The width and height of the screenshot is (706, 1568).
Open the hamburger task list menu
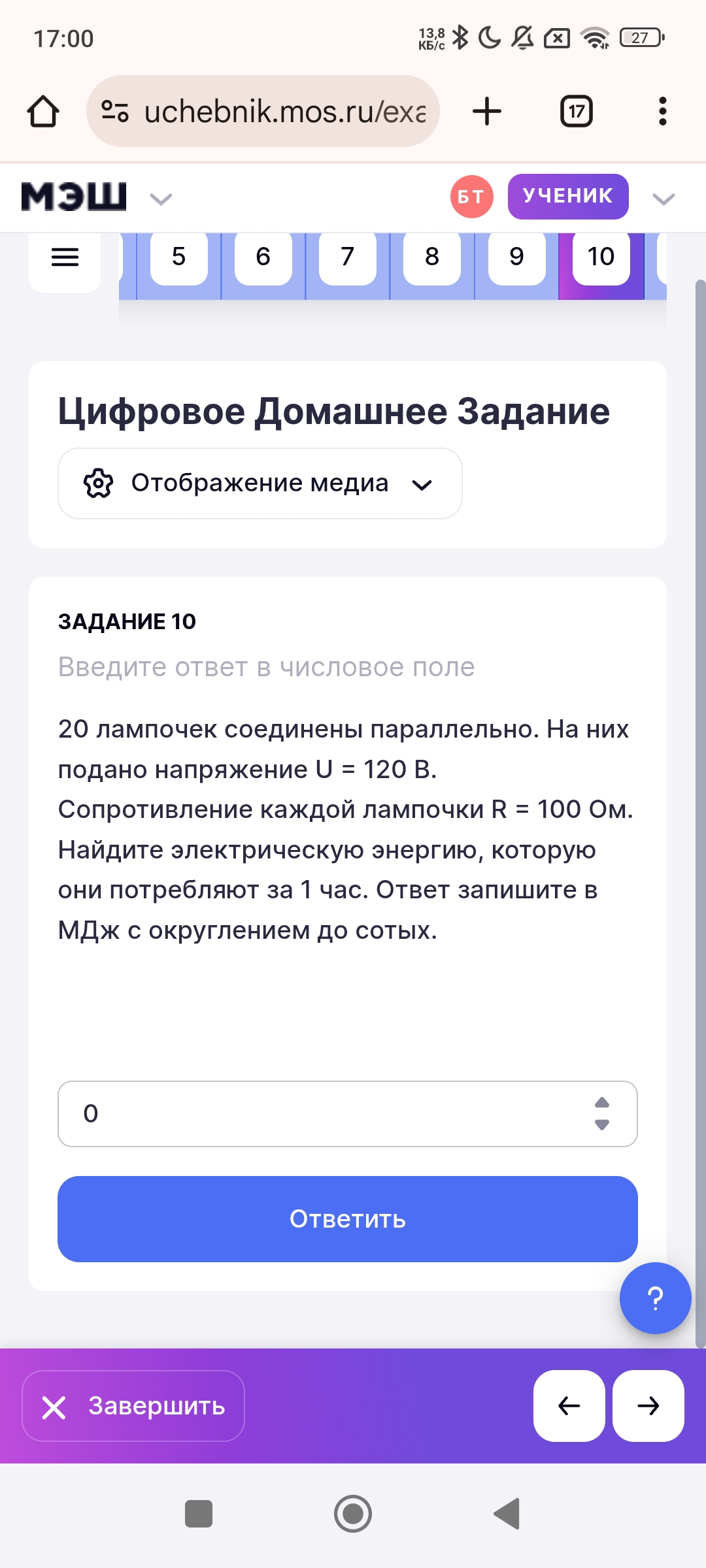65,257
